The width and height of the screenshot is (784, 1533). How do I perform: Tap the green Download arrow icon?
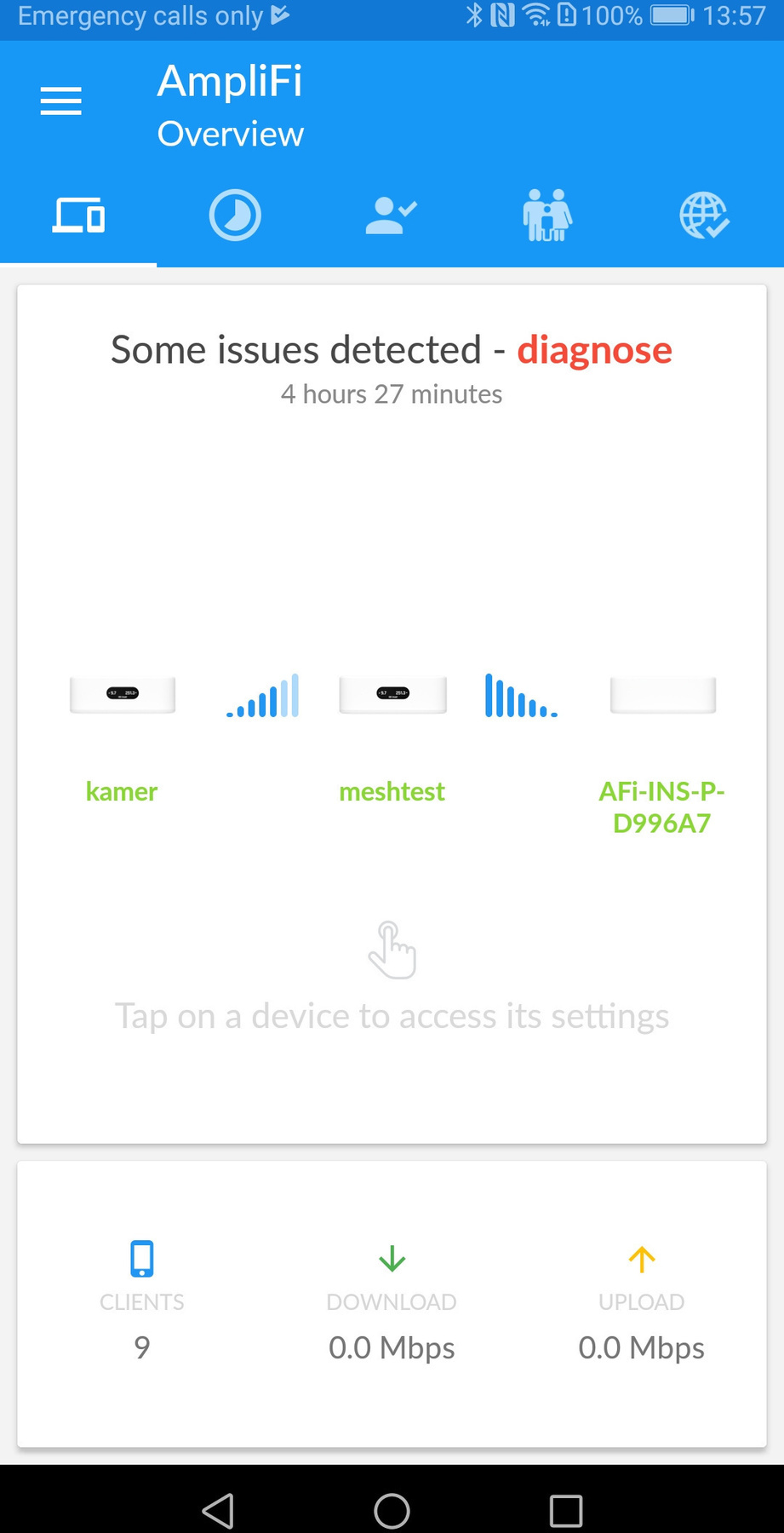click(392, 1259)
